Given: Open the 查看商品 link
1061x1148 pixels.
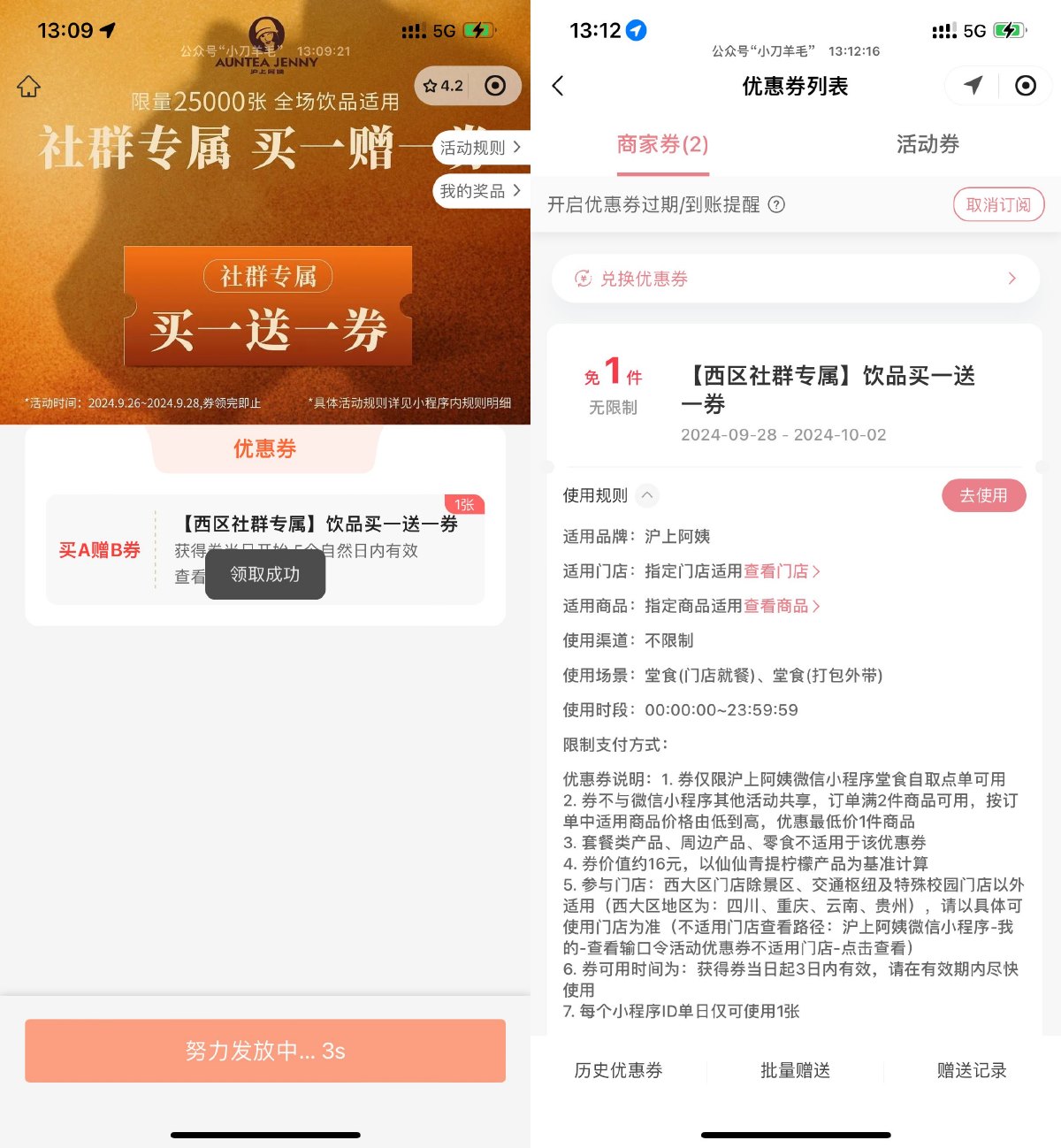Looking at the screenshot, I should pyautogui.click(x=782, y=606).
